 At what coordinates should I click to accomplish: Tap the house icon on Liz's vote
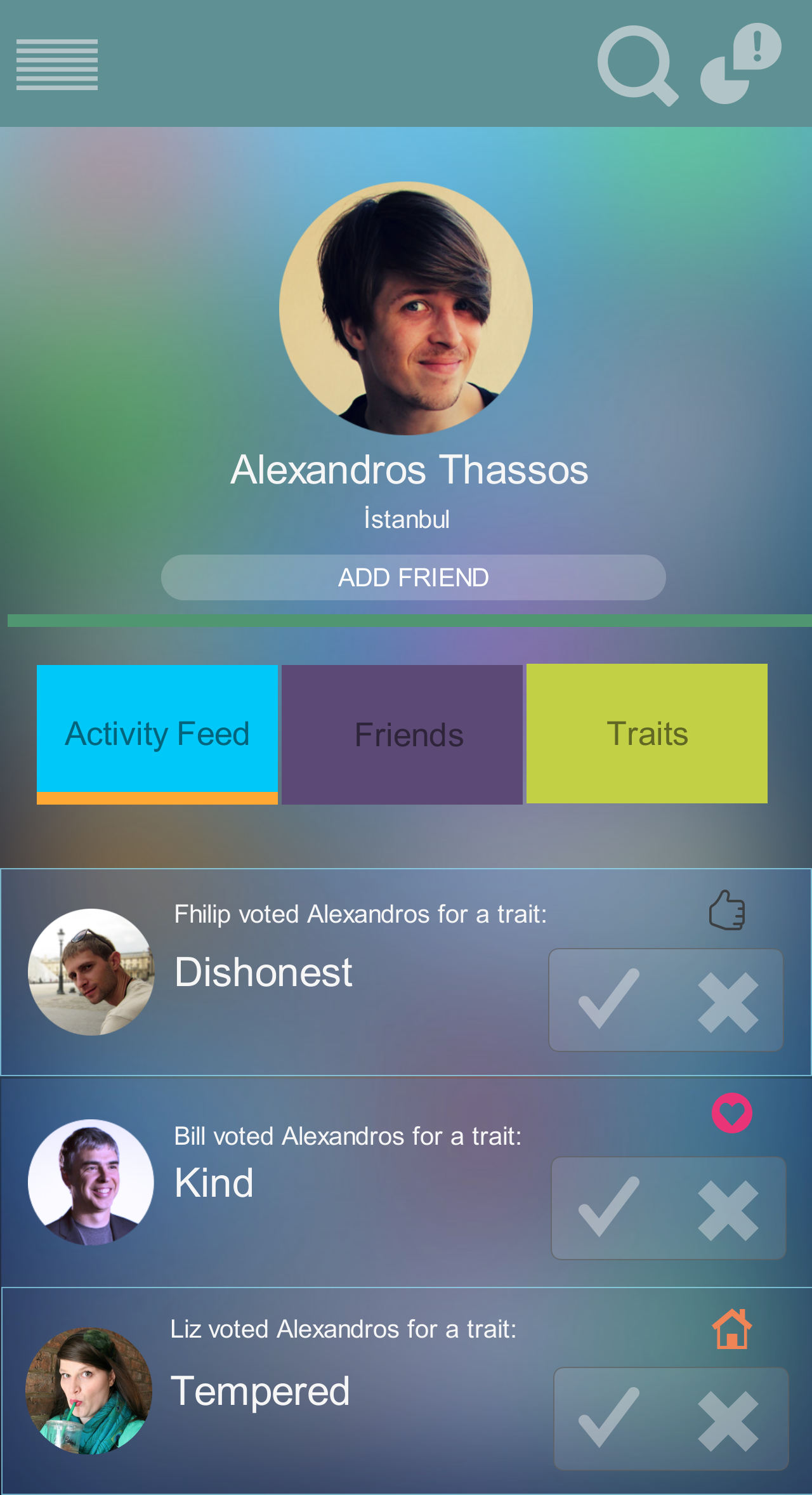click(x=731, y=1329)
